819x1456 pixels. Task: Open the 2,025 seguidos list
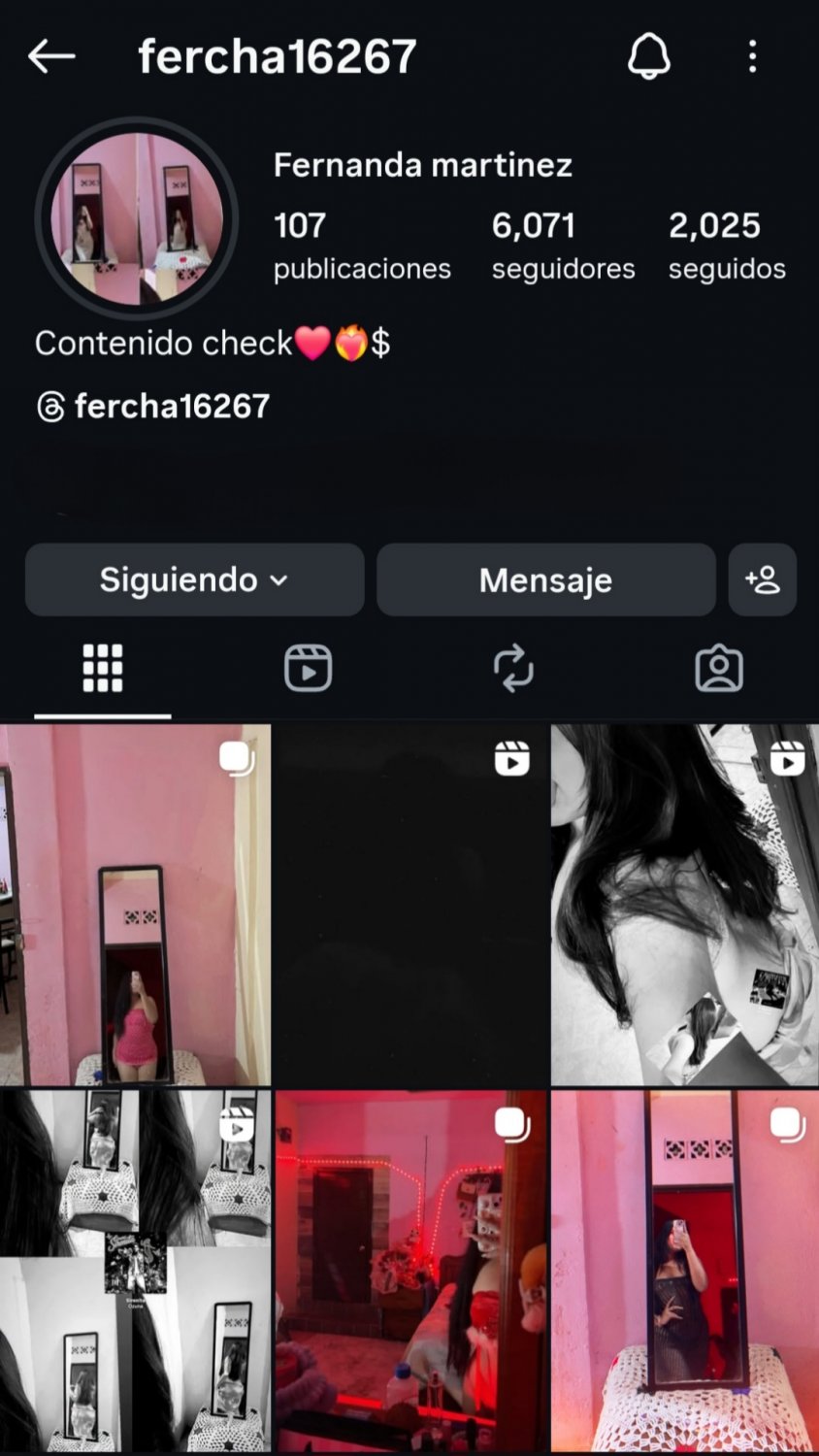click(x=727, y=245)
